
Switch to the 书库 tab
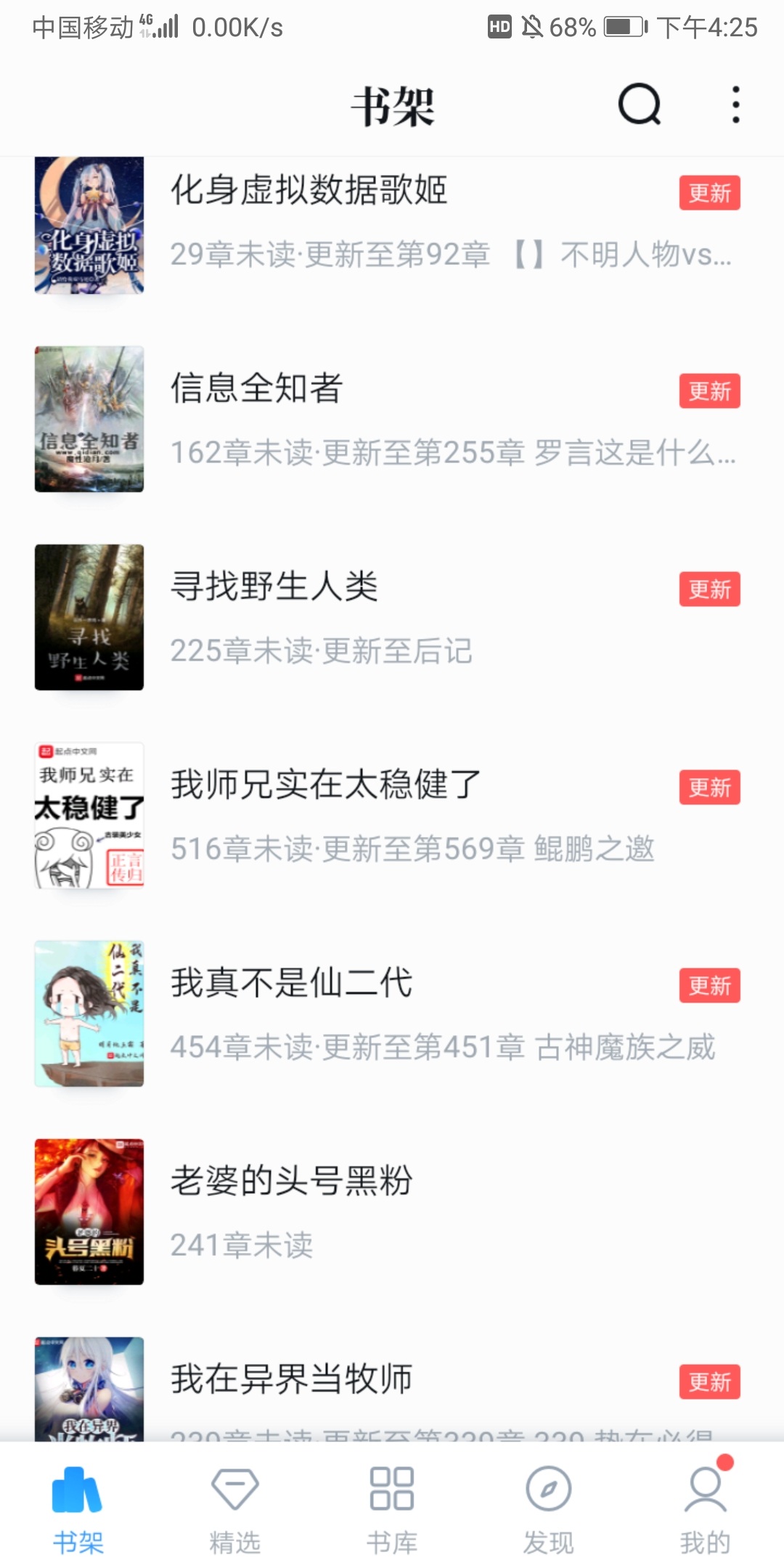392,1508
